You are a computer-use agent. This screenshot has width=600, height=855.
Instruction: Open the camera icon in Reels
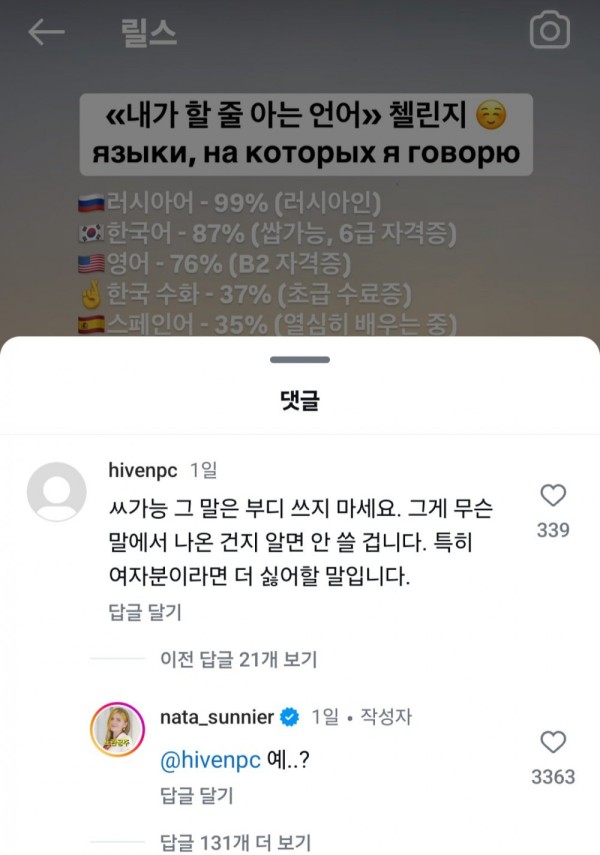click(549, 32)
